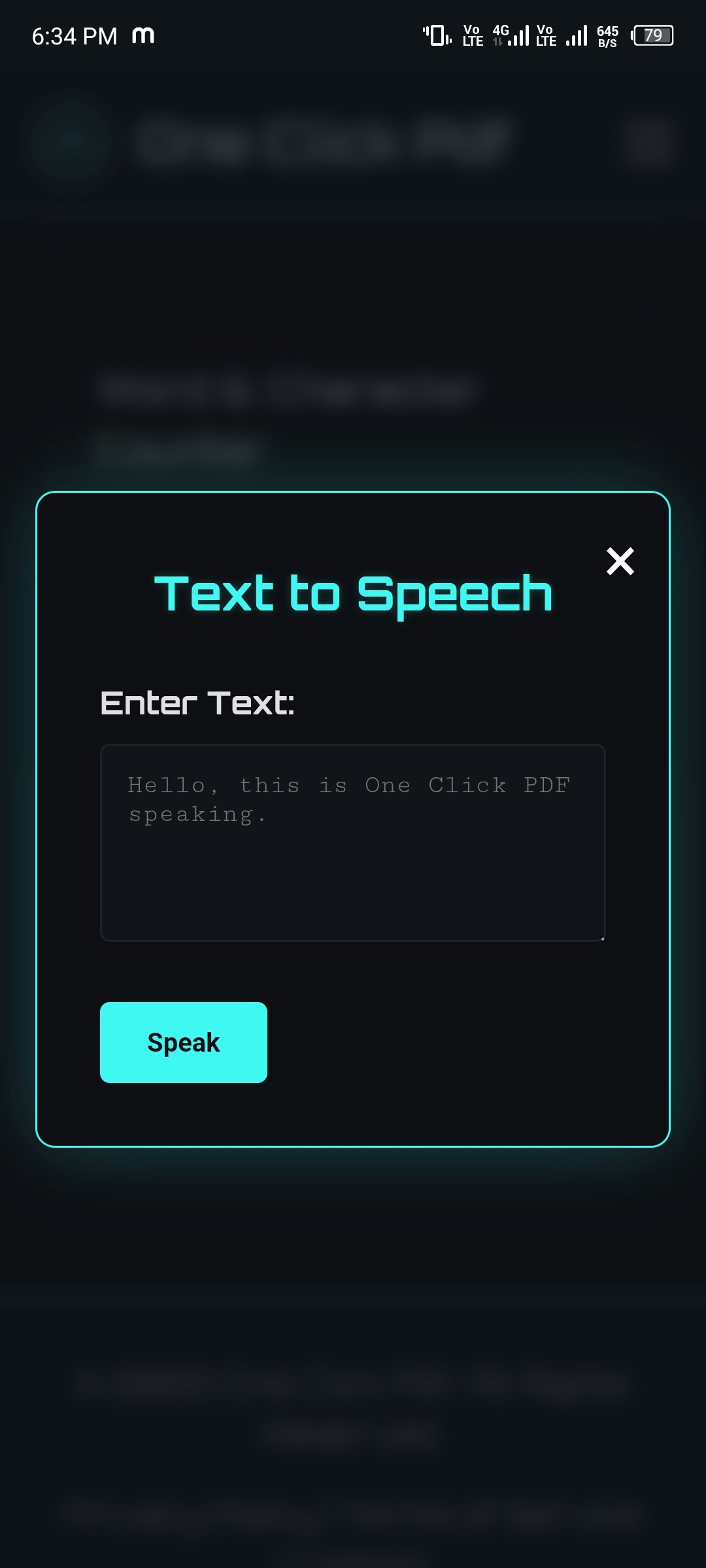Viewport: 706px width, 1568px height.
Task: Tap the Speak button
Action: tap(184, 1042)
